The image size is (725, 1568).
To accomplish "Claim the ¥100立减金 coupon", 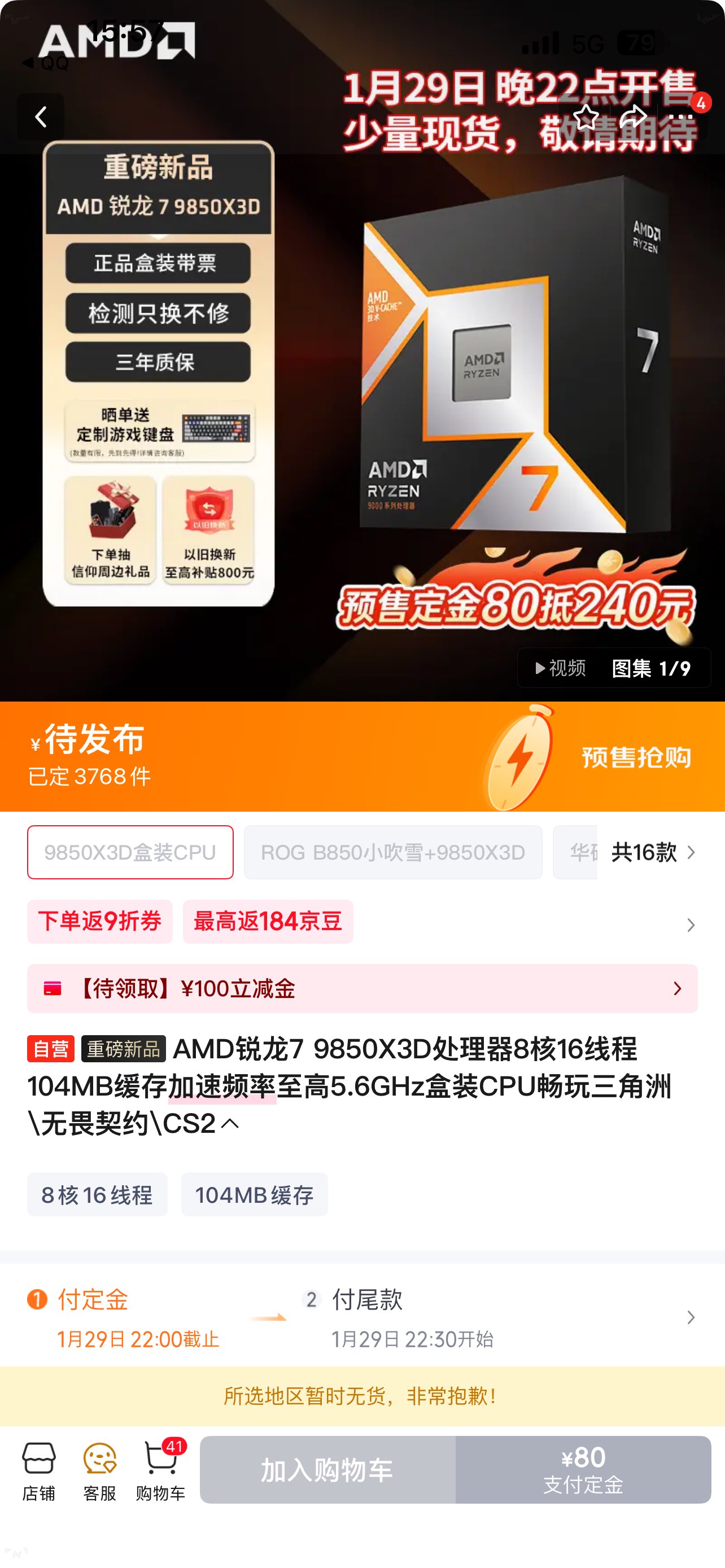I will click(x=362, y=988).
